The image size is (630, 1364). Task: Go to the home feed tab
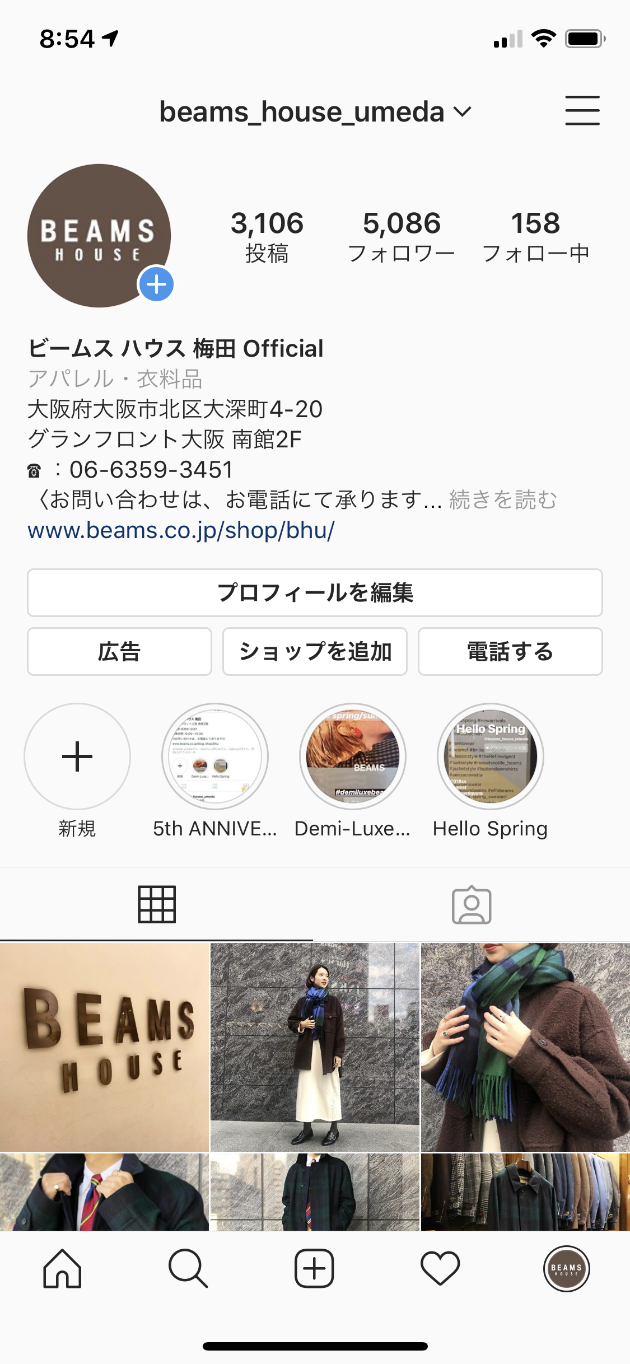[62, 1270]
